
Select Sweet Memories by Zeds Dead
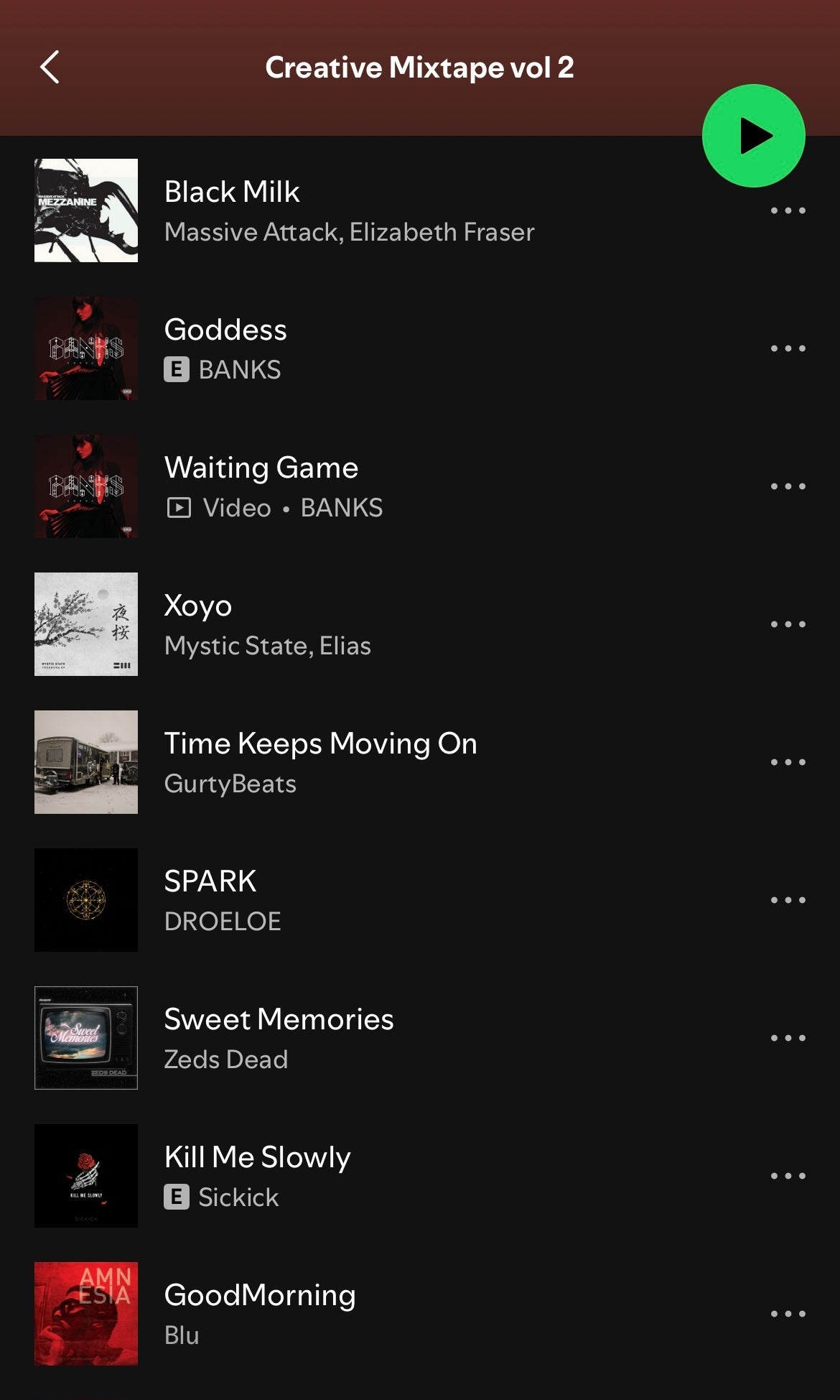pyautogui.click(x=279, y=1020)
